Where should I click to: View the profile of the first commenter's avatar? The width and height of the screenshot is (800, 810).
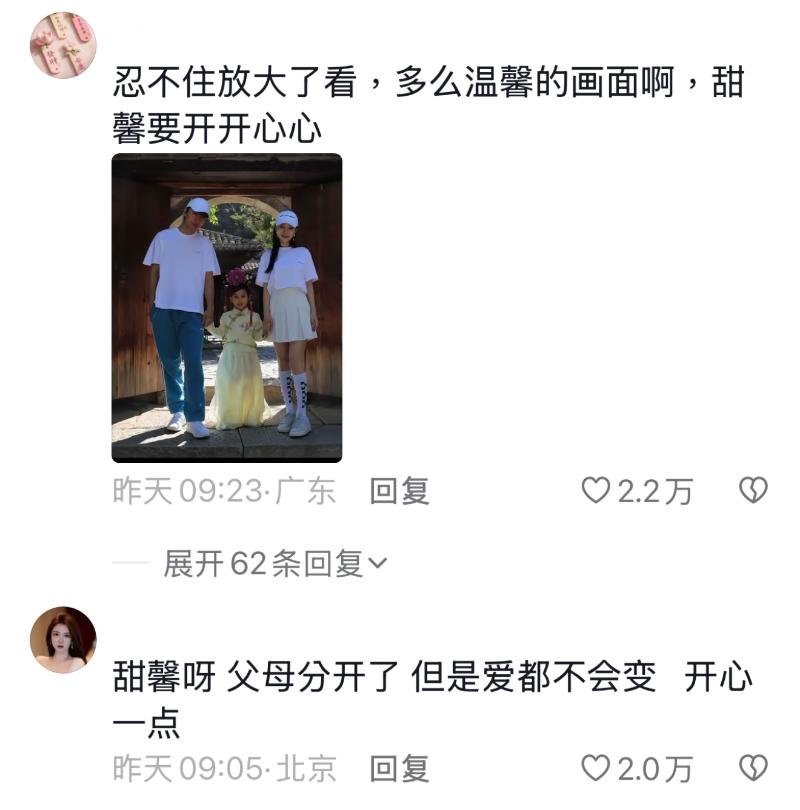point(63,45)
